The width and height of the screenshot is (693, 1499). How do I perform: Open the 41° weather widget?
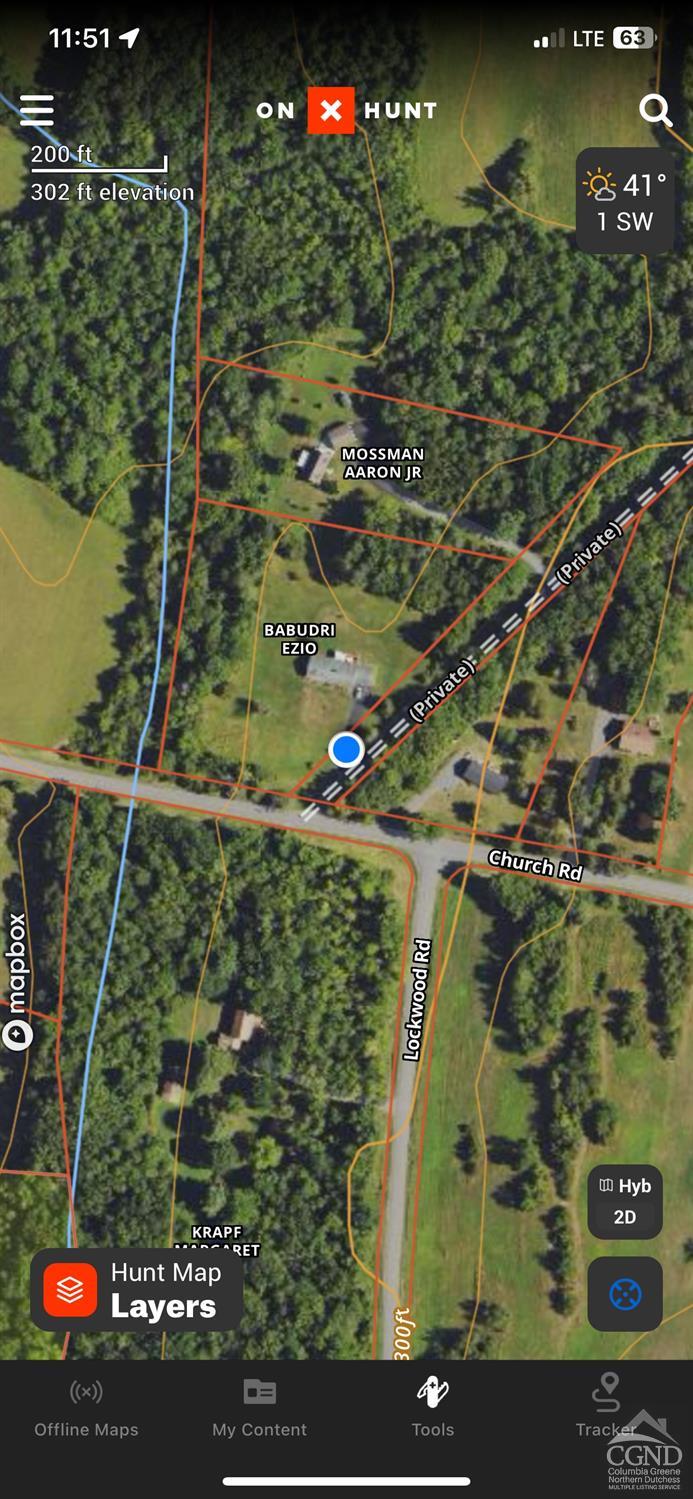pos(625,201)
